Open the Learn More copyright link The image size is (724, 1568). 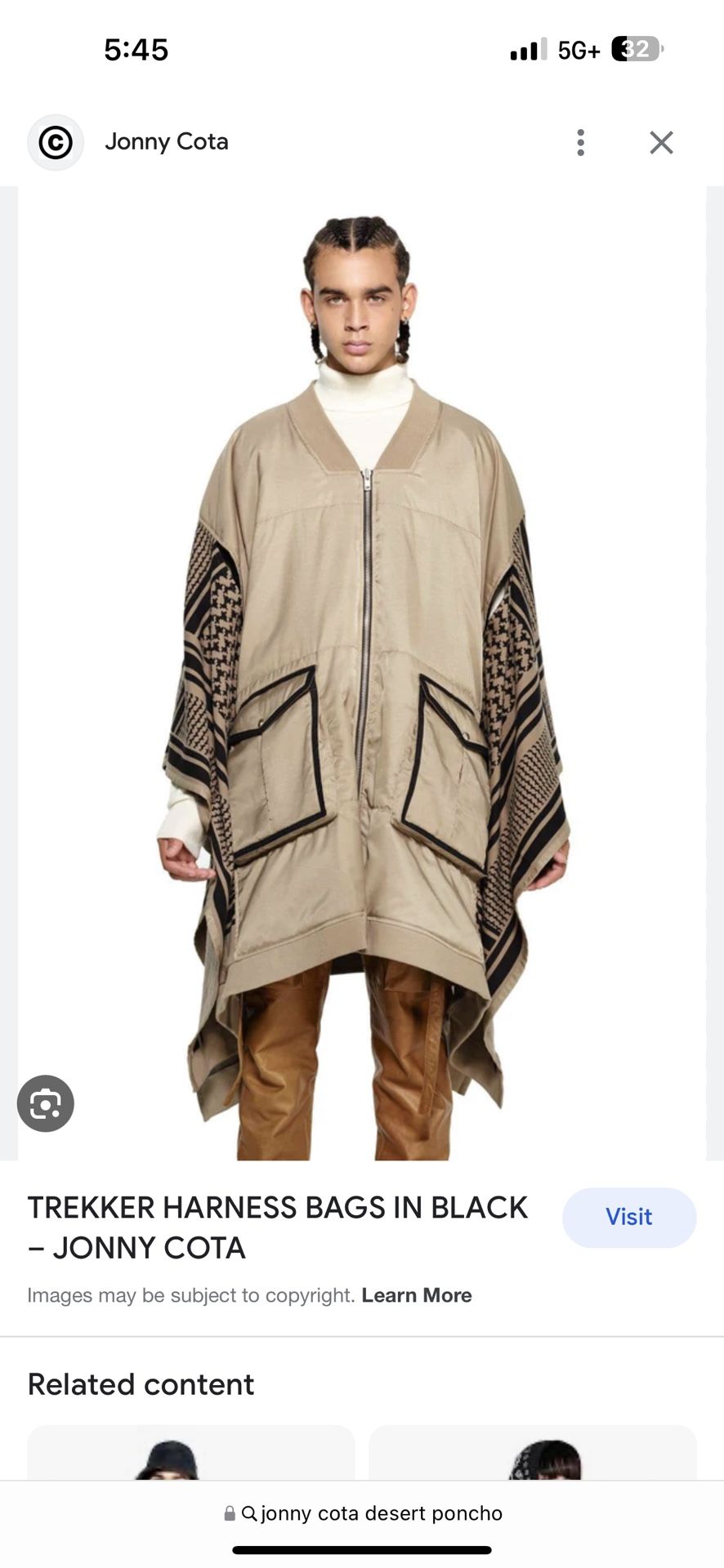click(417, 1295)
